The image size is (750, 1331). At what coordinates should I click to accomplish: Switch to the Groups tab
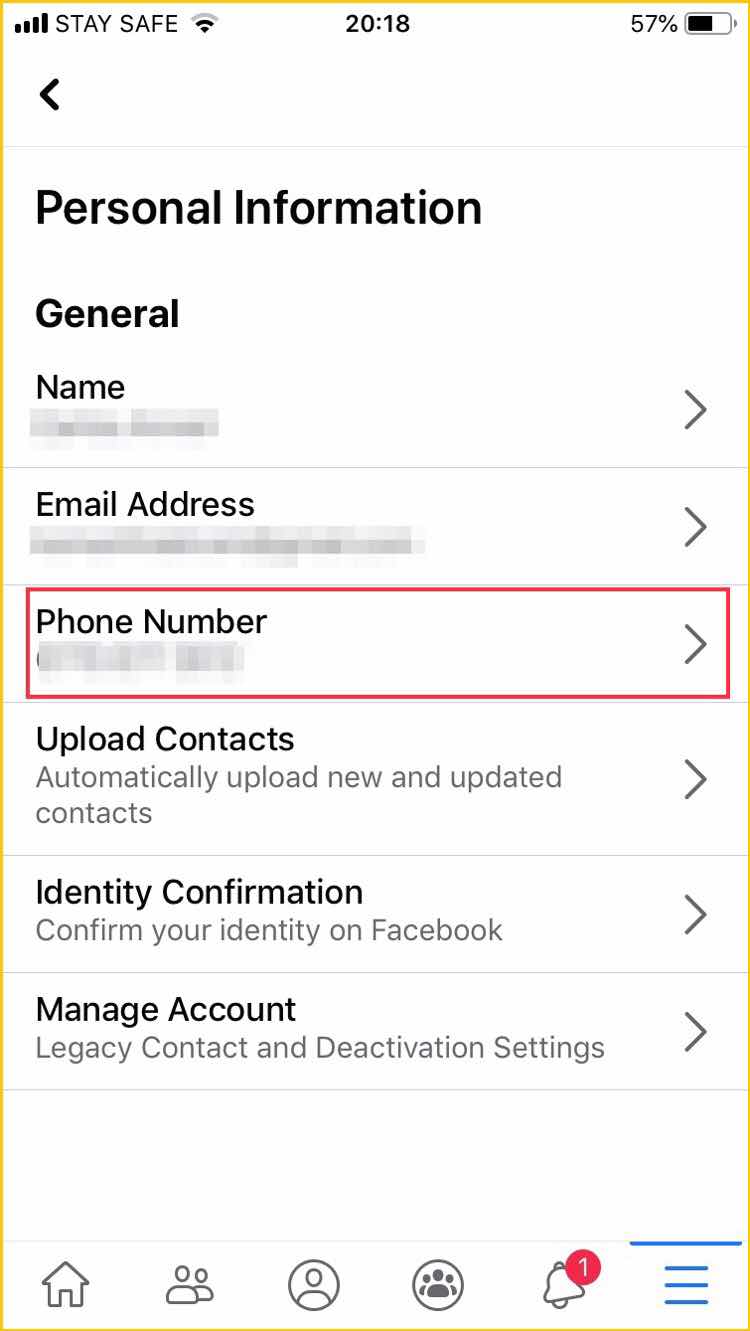(x=438, y=1284)
